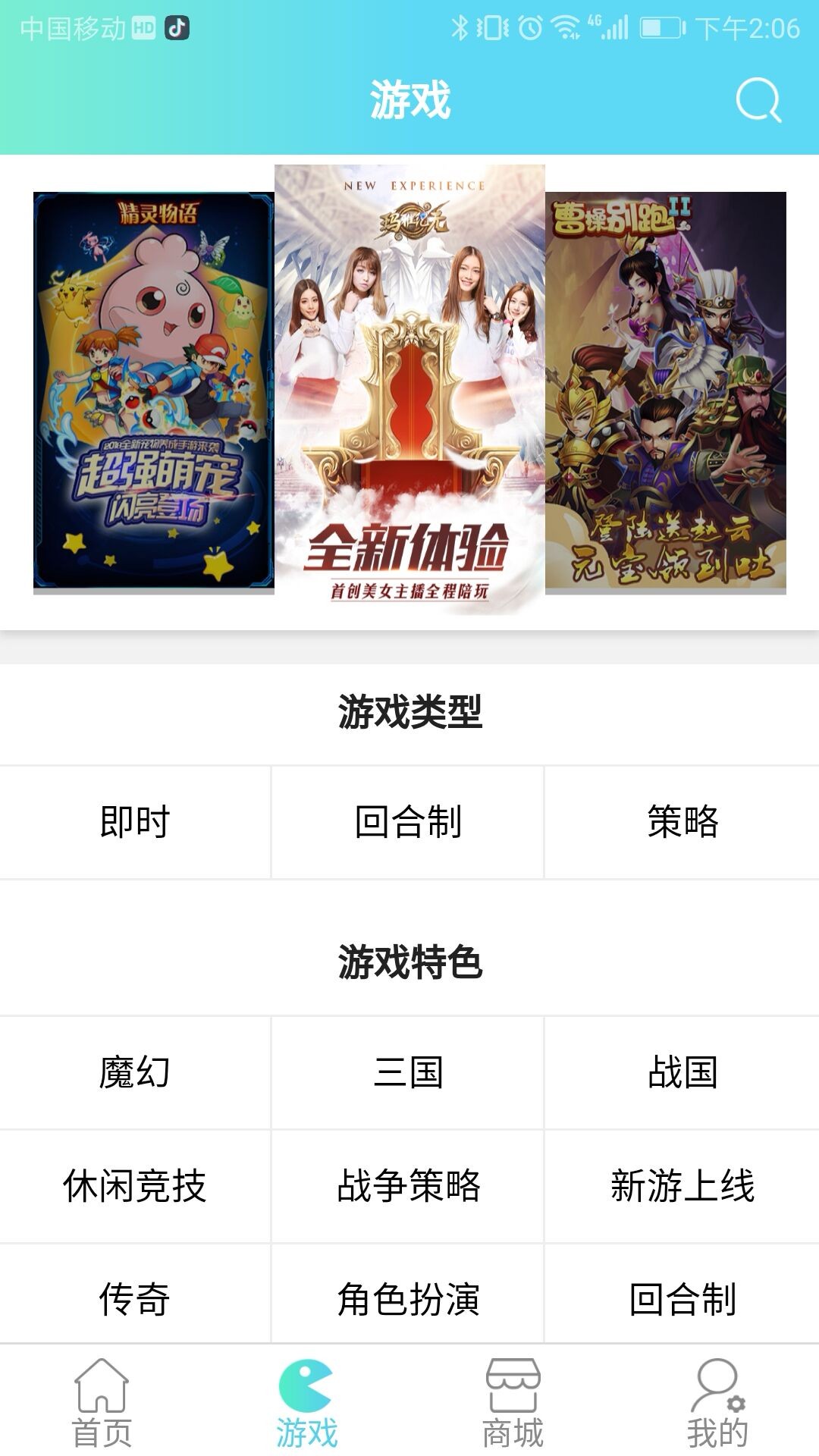The image size is (819, 1456).
Task: Select the 回合制 game type
Action: point(409,821)
